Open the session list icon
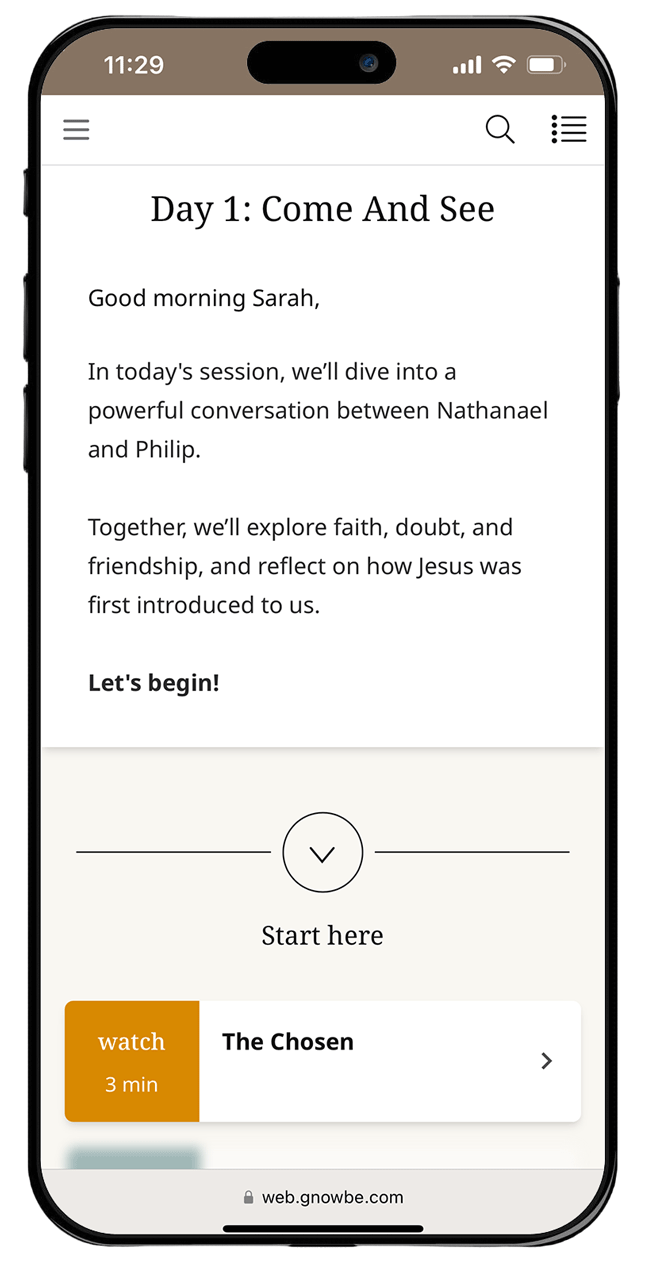645x1261 pixels. 568,129
